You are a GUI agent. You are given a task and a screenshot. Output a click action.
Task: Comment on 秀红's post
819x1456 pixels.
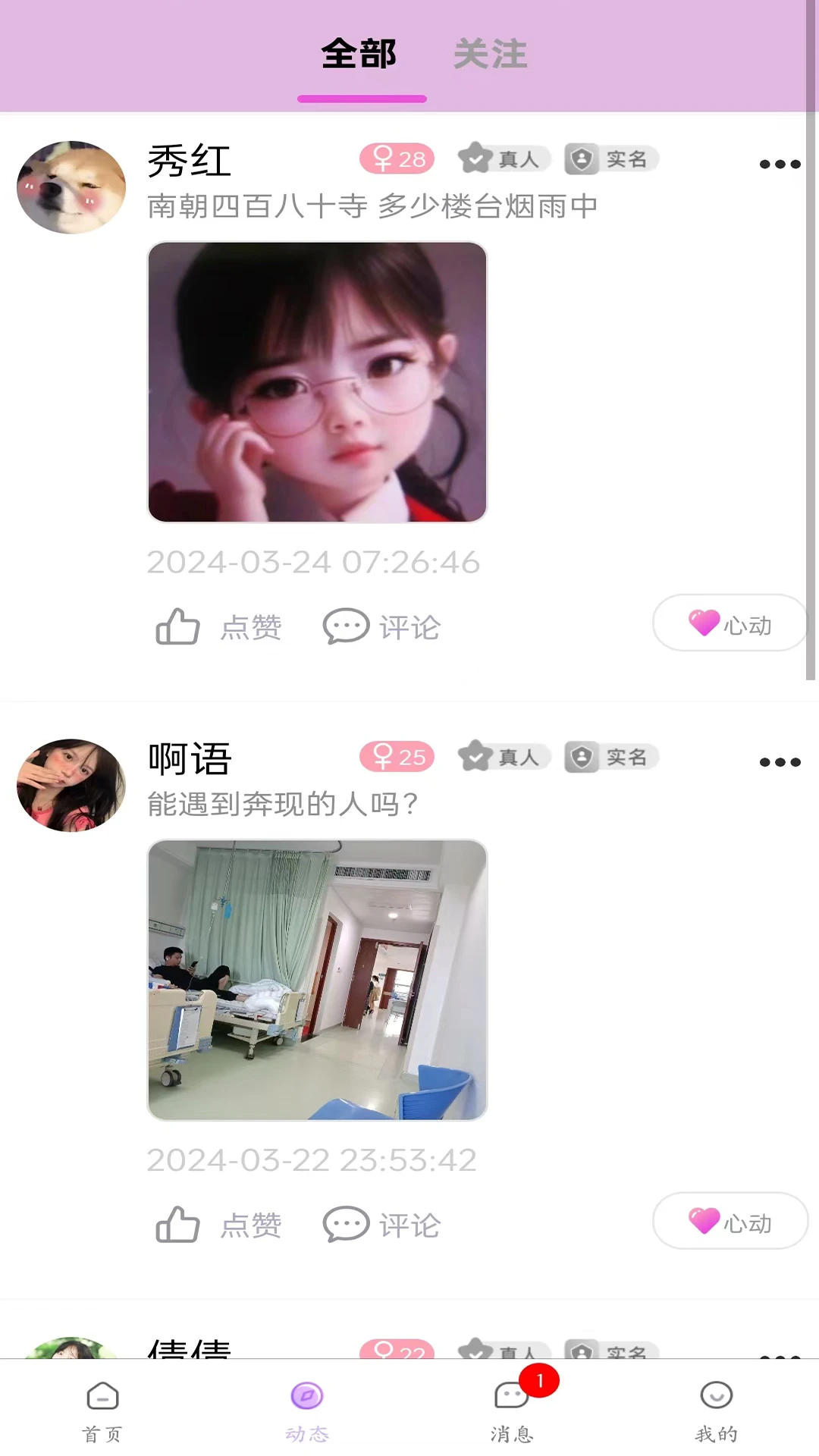[x=381, y=627]
